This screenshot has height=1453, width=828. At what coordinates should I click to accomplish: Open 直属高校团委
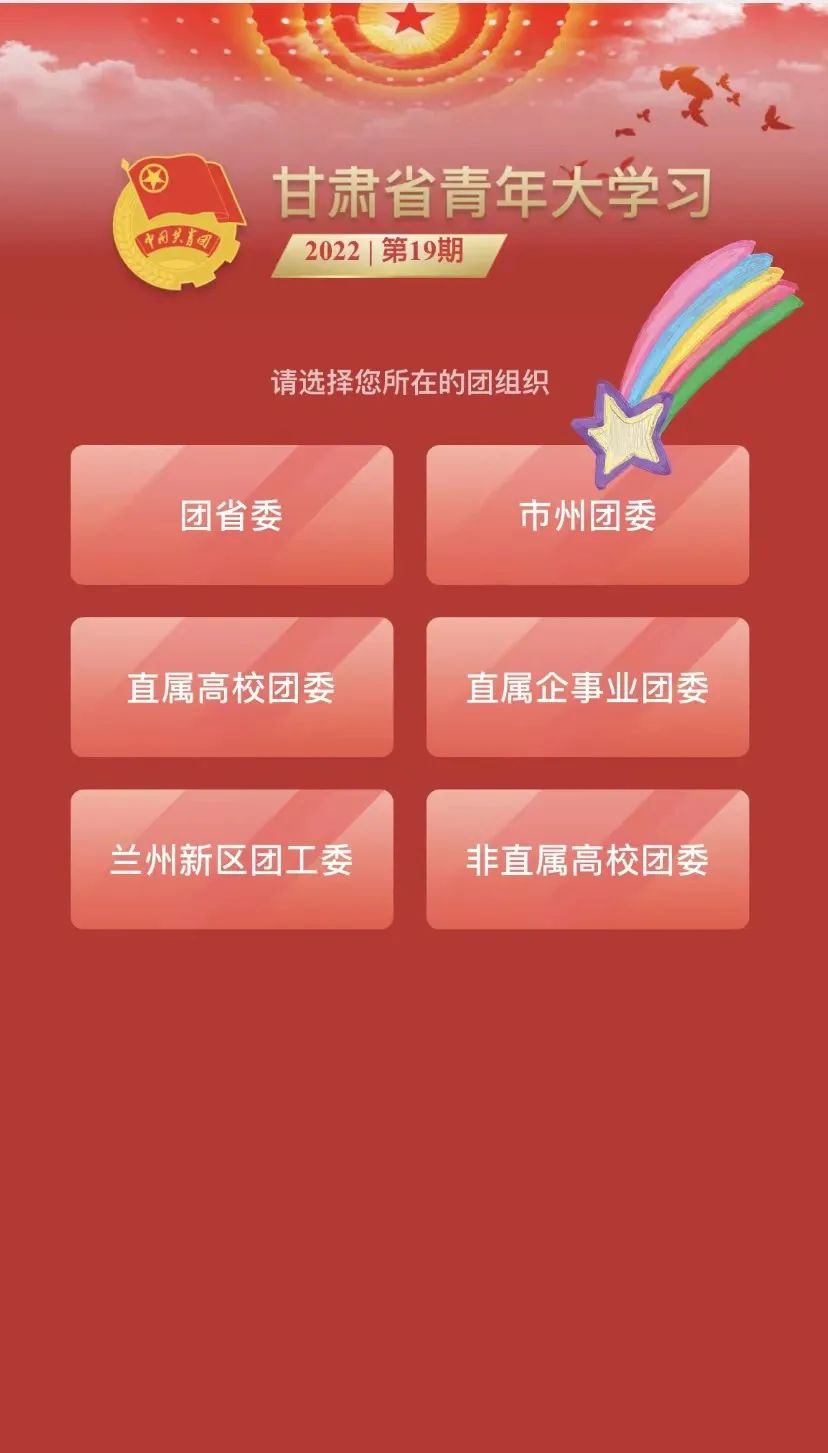[x=231, y=687]
